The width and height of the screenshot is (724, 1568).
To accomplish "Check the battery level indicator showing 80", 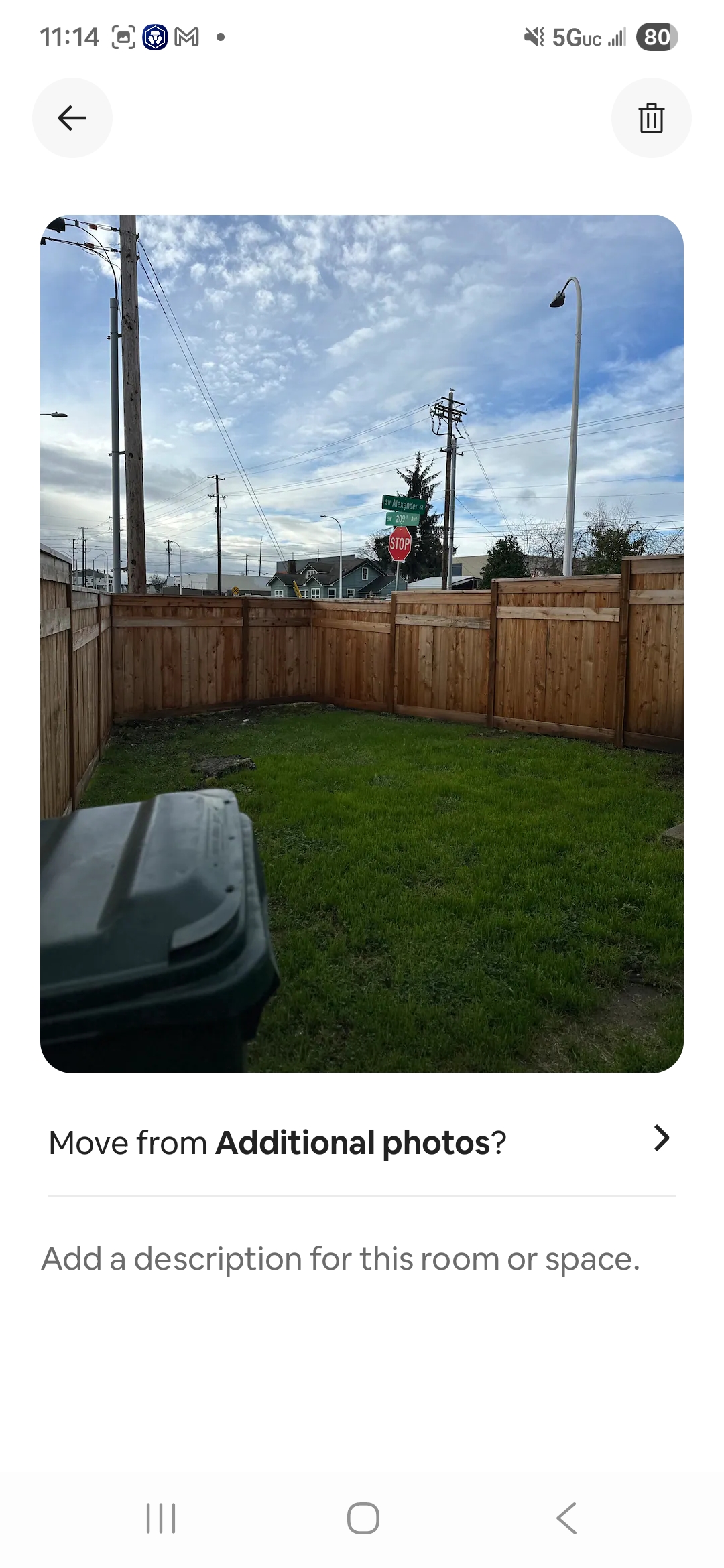I will [654, 38].
